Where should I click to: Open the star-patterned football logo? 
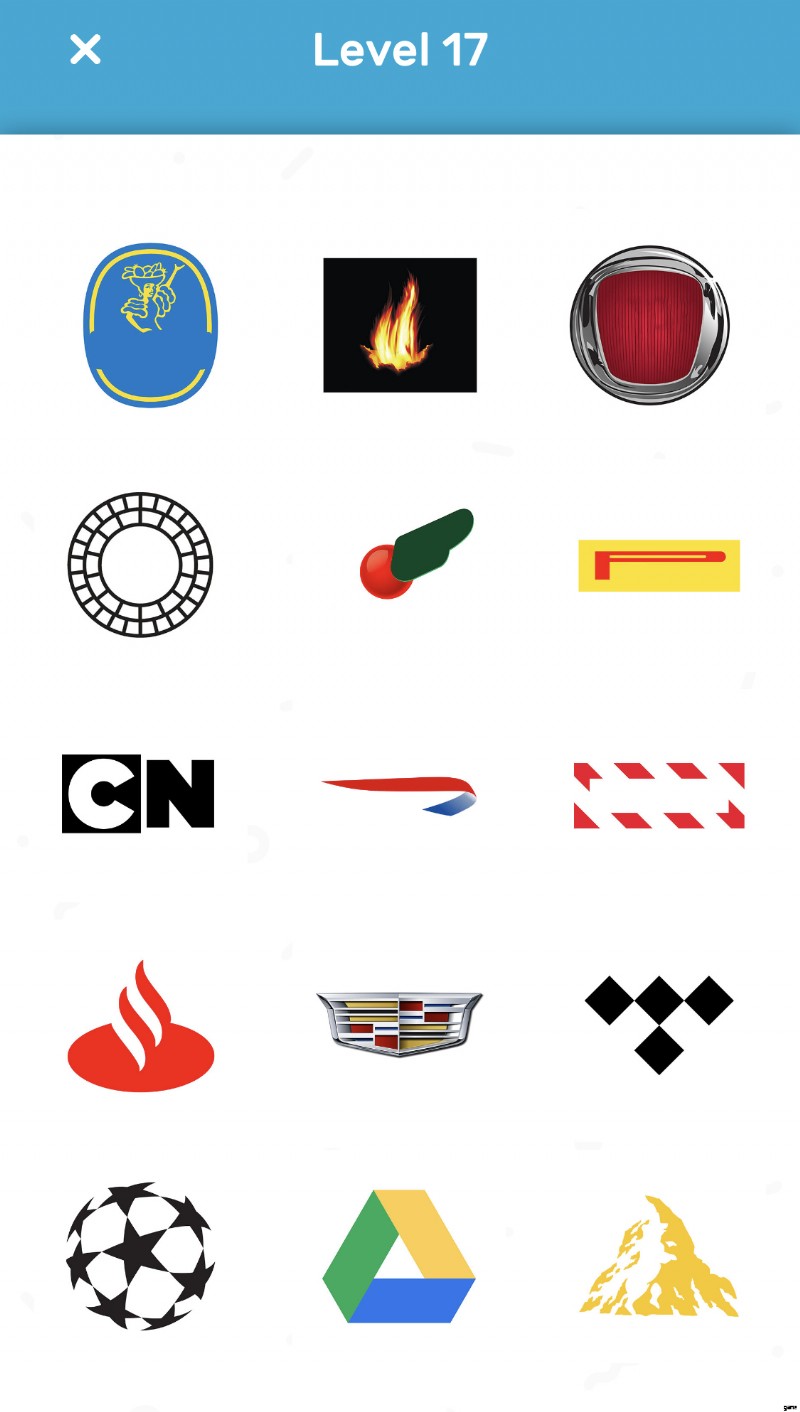[x=140, y=1256]
